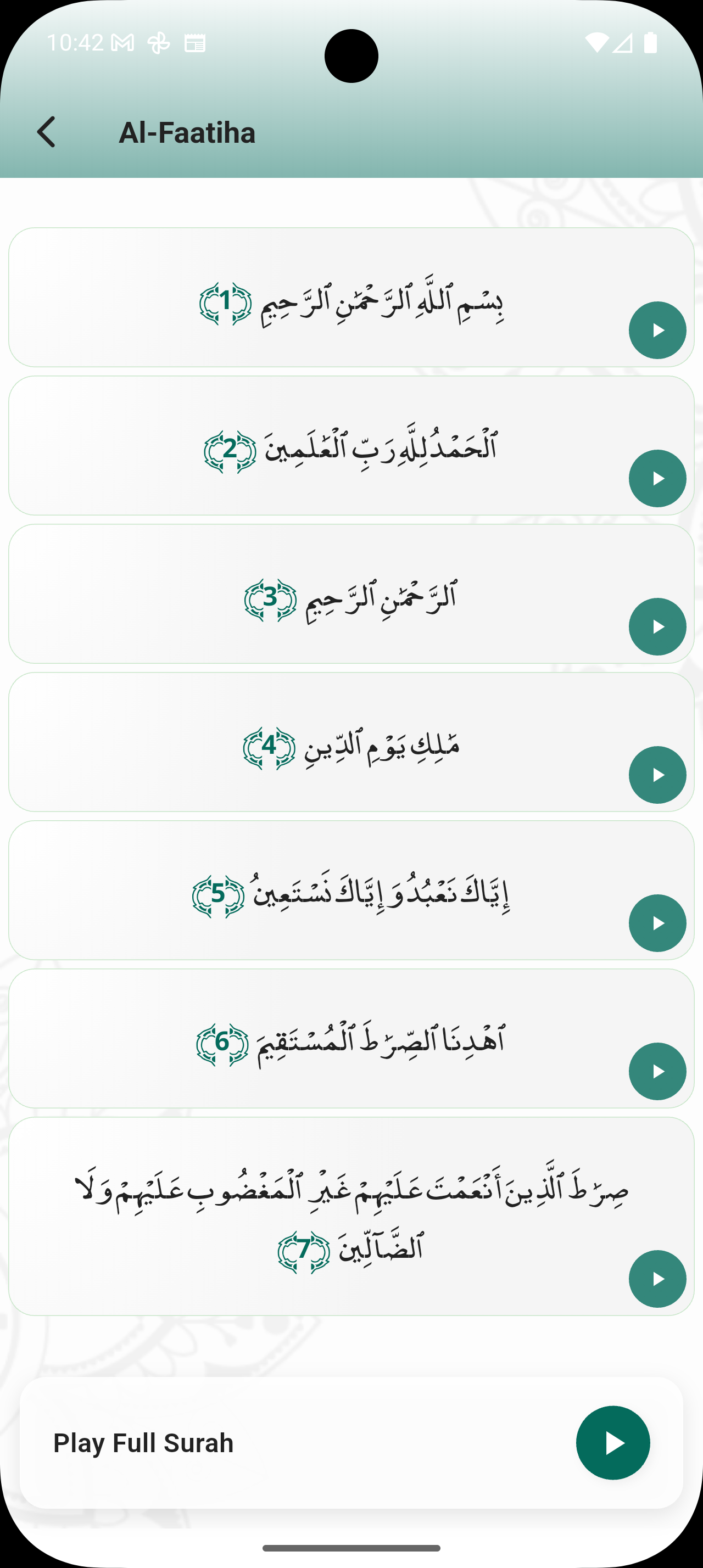Go back using the back arrow

[47, 132]
